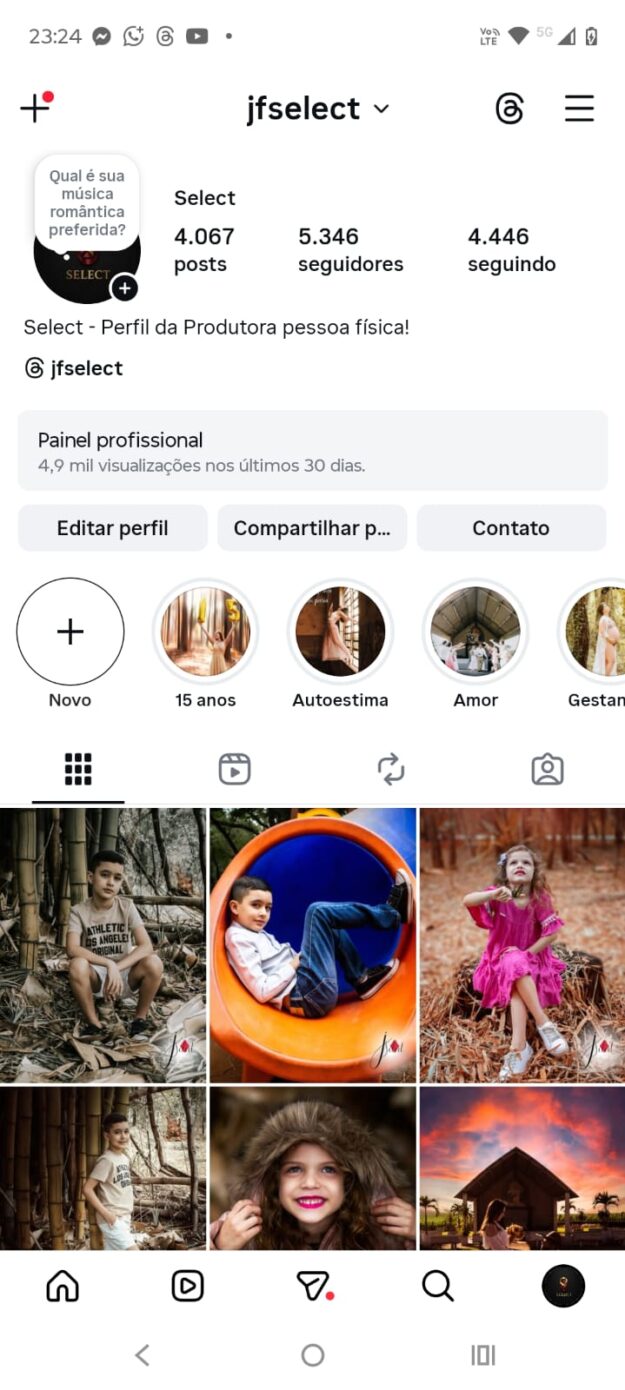The width and height of the screenshot is (625, 1390).
Task: Add a new highlight with Novo
Action: [70, 632]
